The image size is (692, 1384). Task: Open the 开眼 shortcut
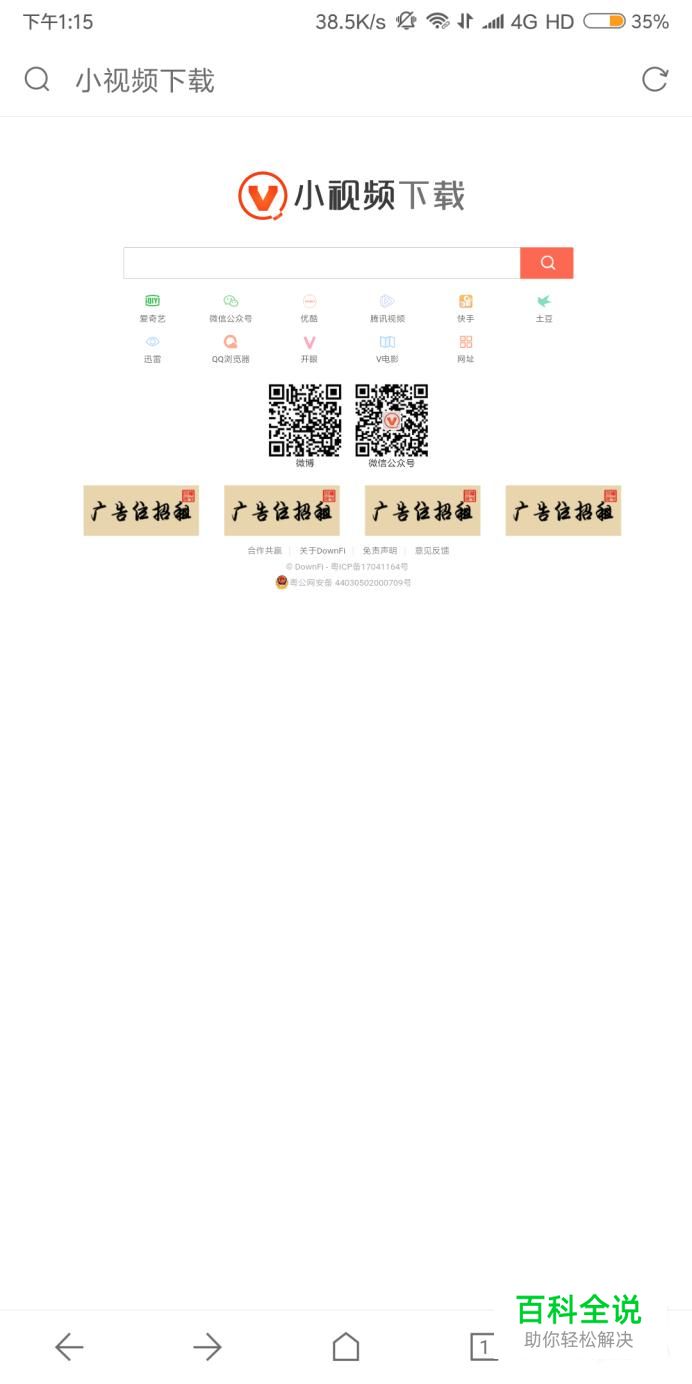click(309, 349)
